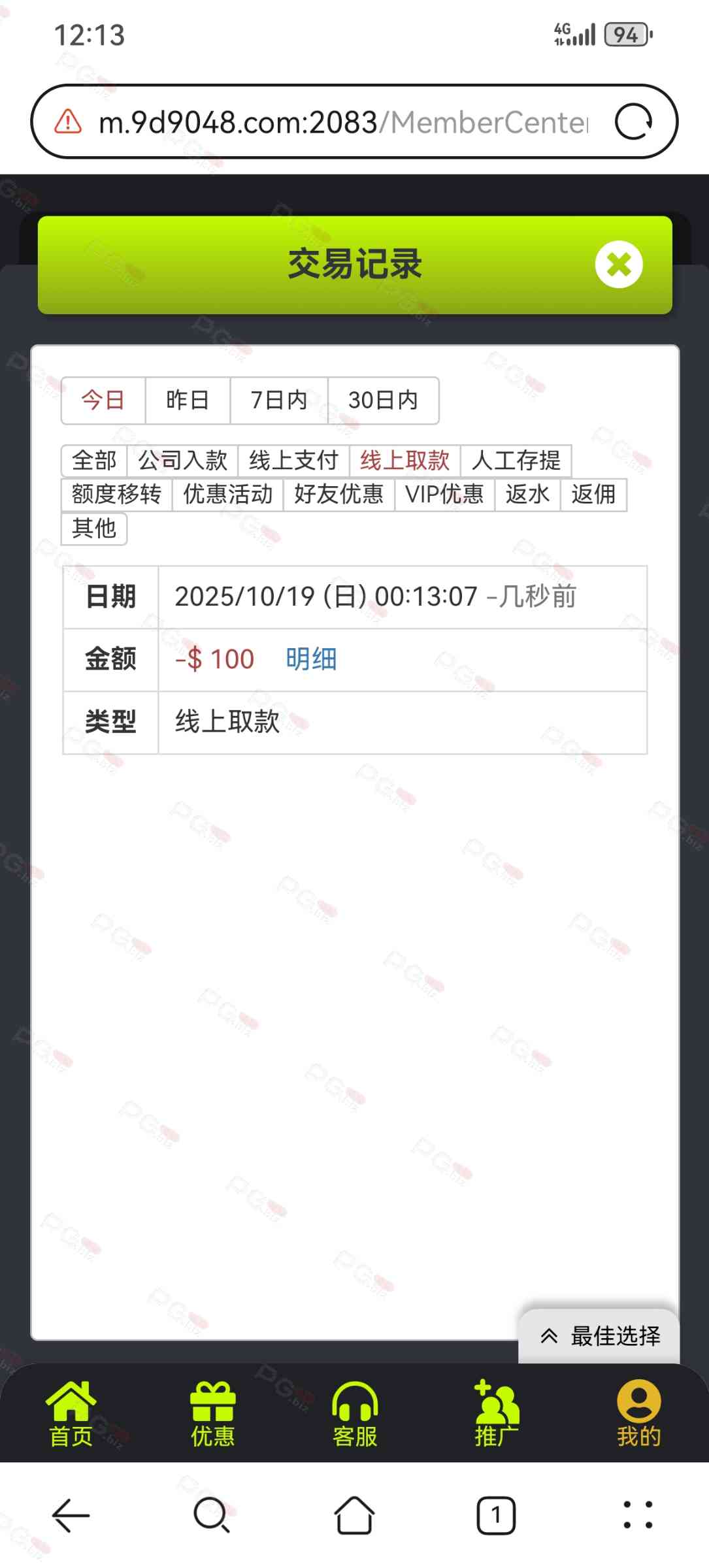
Task: Contact 客服 support
Action: point(355,1414)
